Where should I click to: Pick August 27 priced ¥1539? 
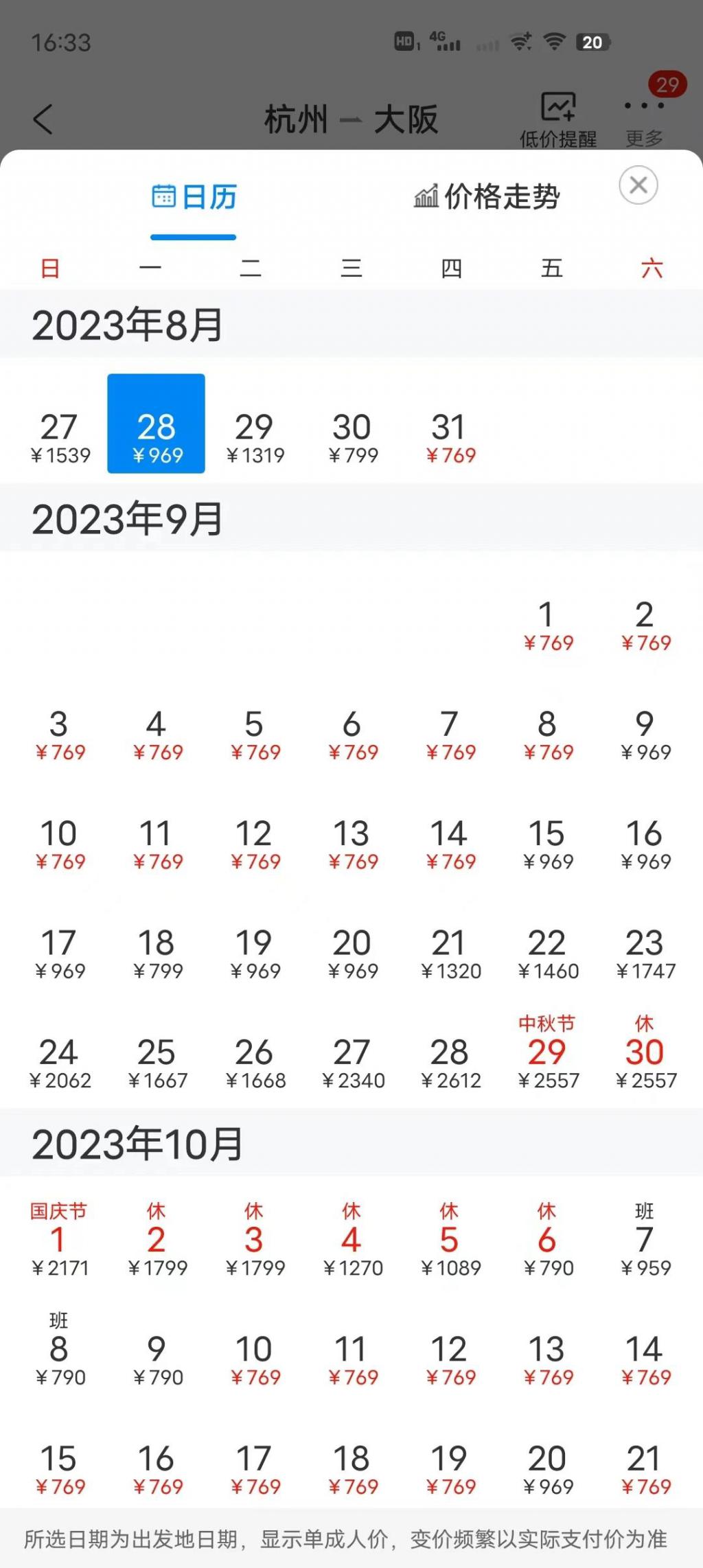pos(59,437)
